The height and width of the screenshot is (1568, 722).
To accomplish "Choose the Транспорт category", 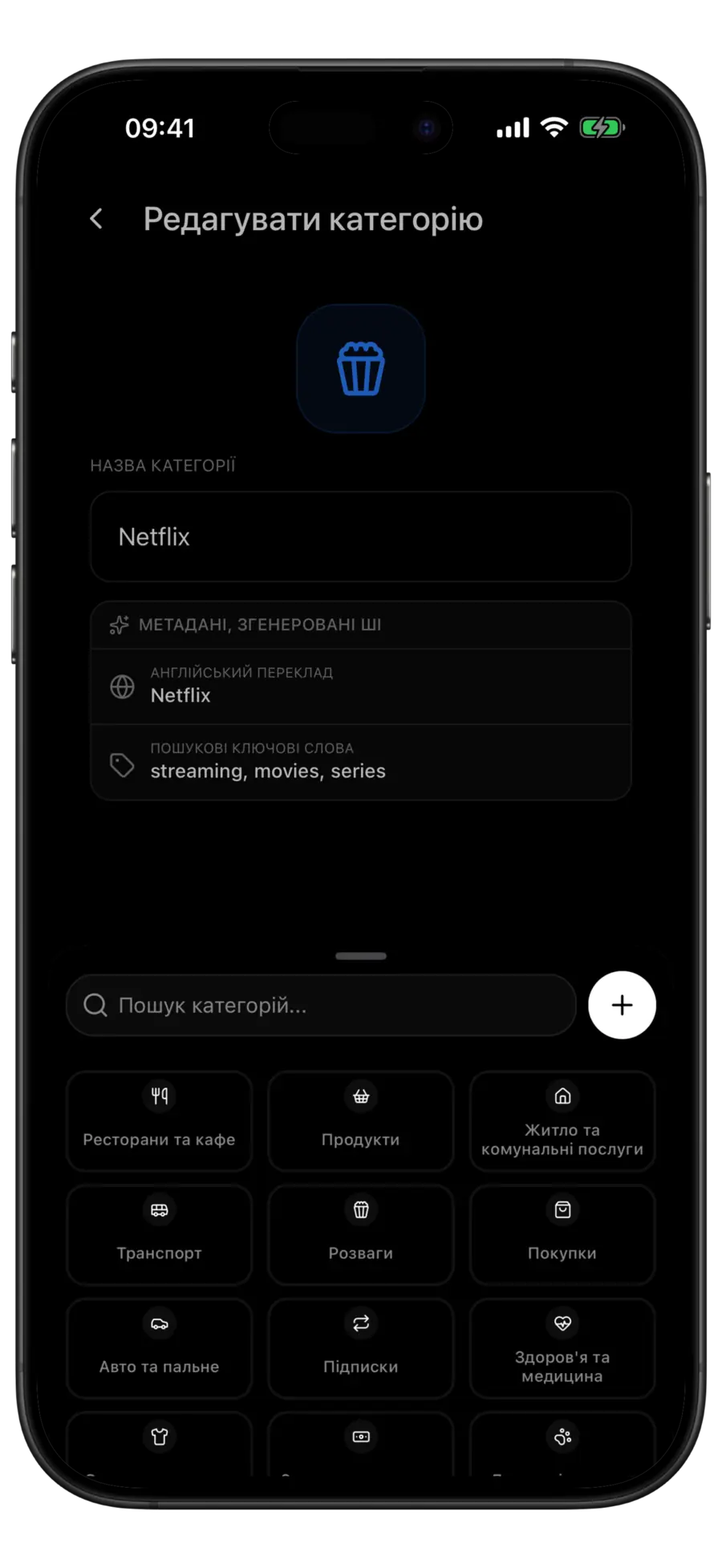I will coord(159,1234).
